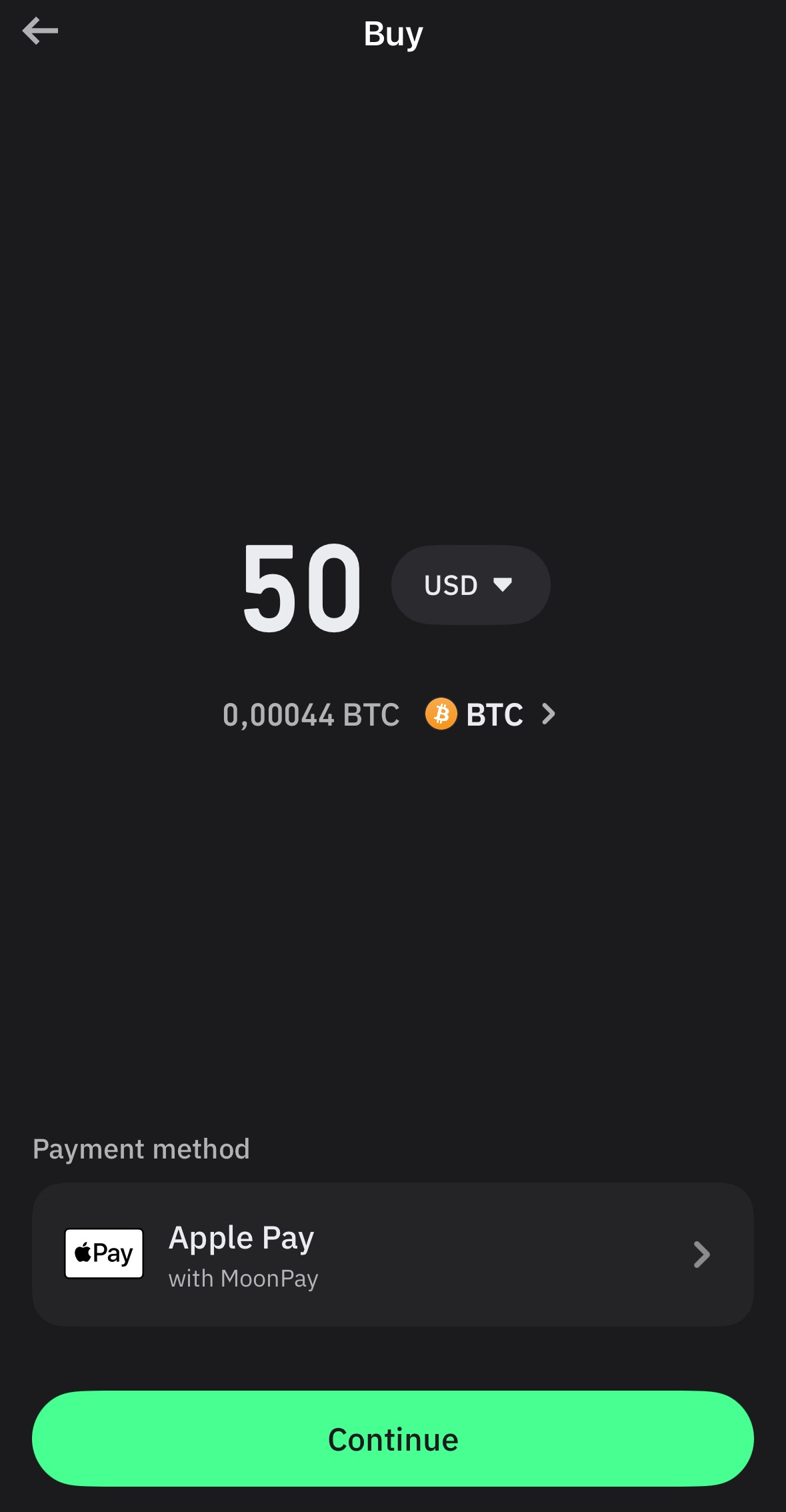Edit the 50 amount value
Image resolution: width=786 pixels, height=1512 pixels.
click(302, 587)
